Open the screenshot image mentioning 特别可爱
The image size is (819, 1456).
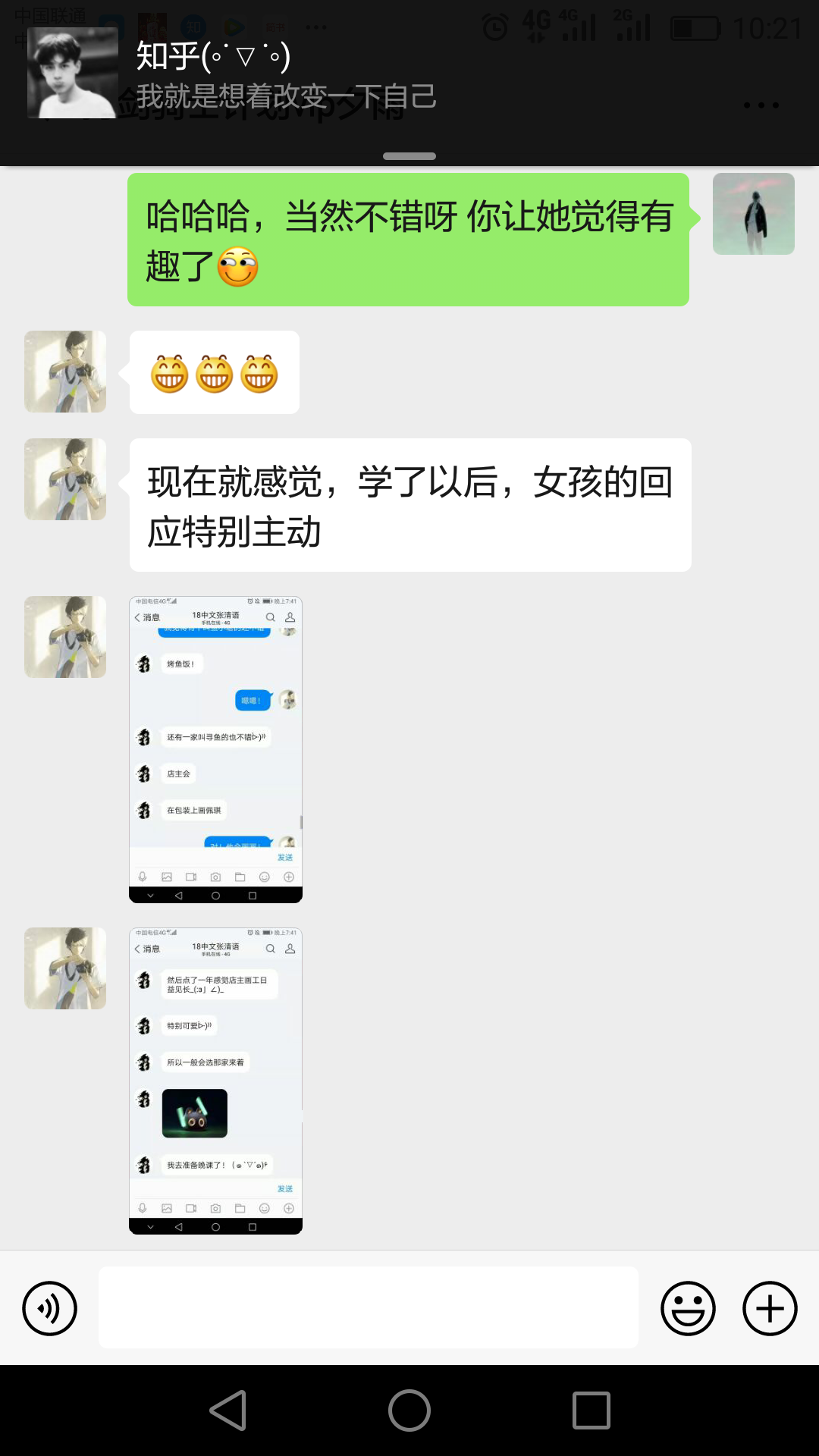216,1081
